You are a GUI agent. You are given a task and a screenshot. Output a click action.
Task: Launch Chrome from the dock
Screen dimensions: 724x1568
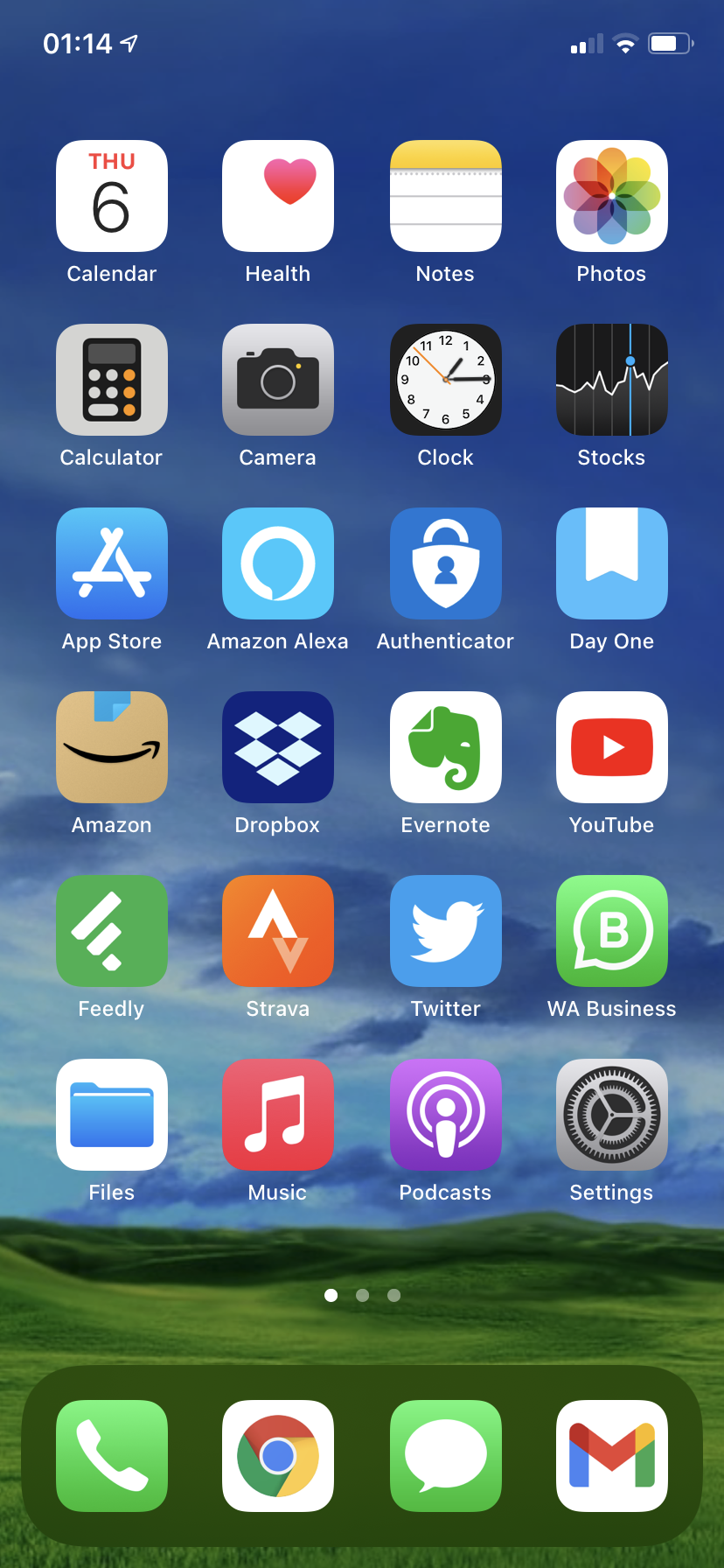[278, 1456]
